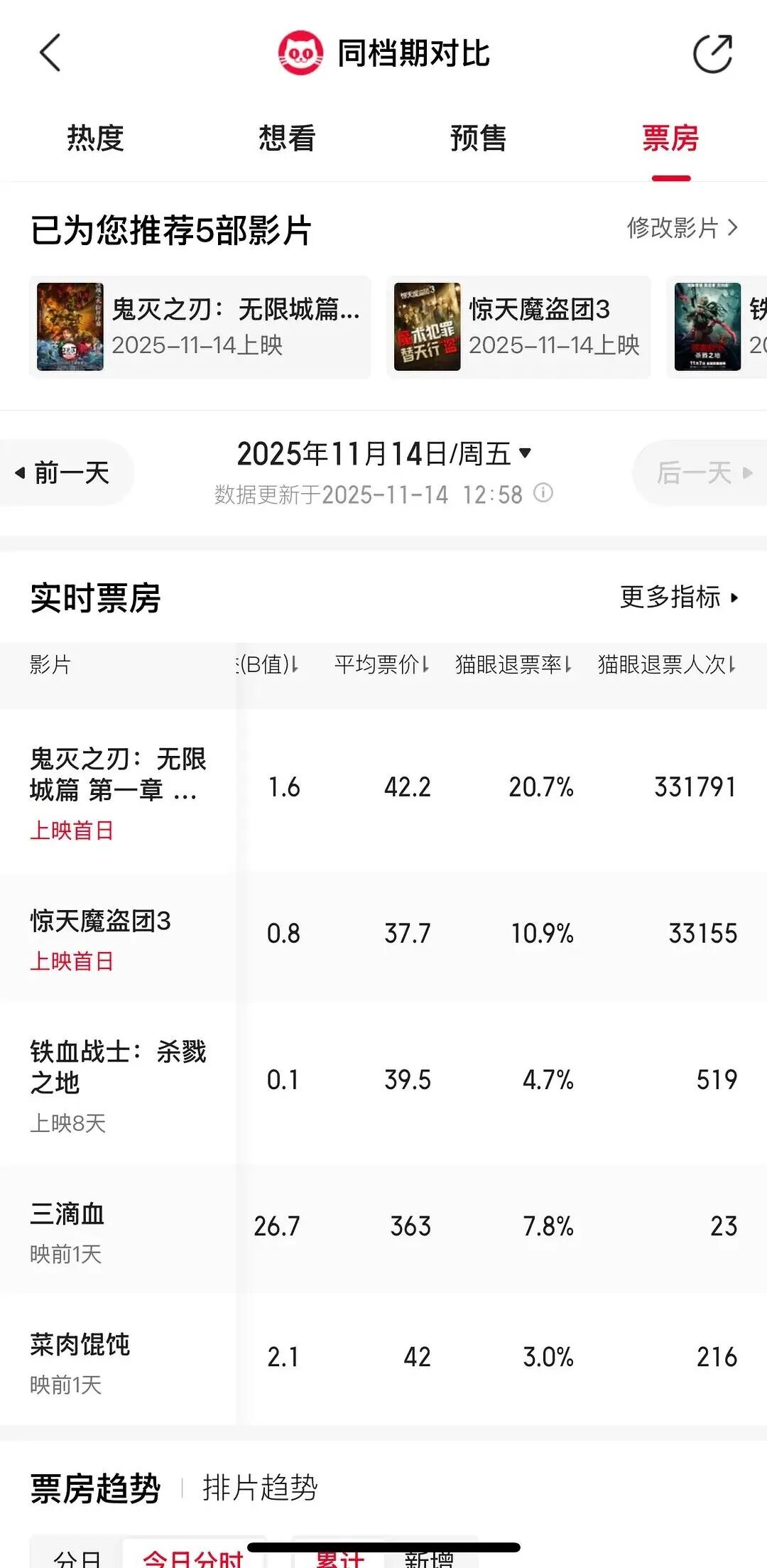This screenshot has width=767, height=1568.
Task: Go back using the top-left arrow
Action: (x=50, y=53)
